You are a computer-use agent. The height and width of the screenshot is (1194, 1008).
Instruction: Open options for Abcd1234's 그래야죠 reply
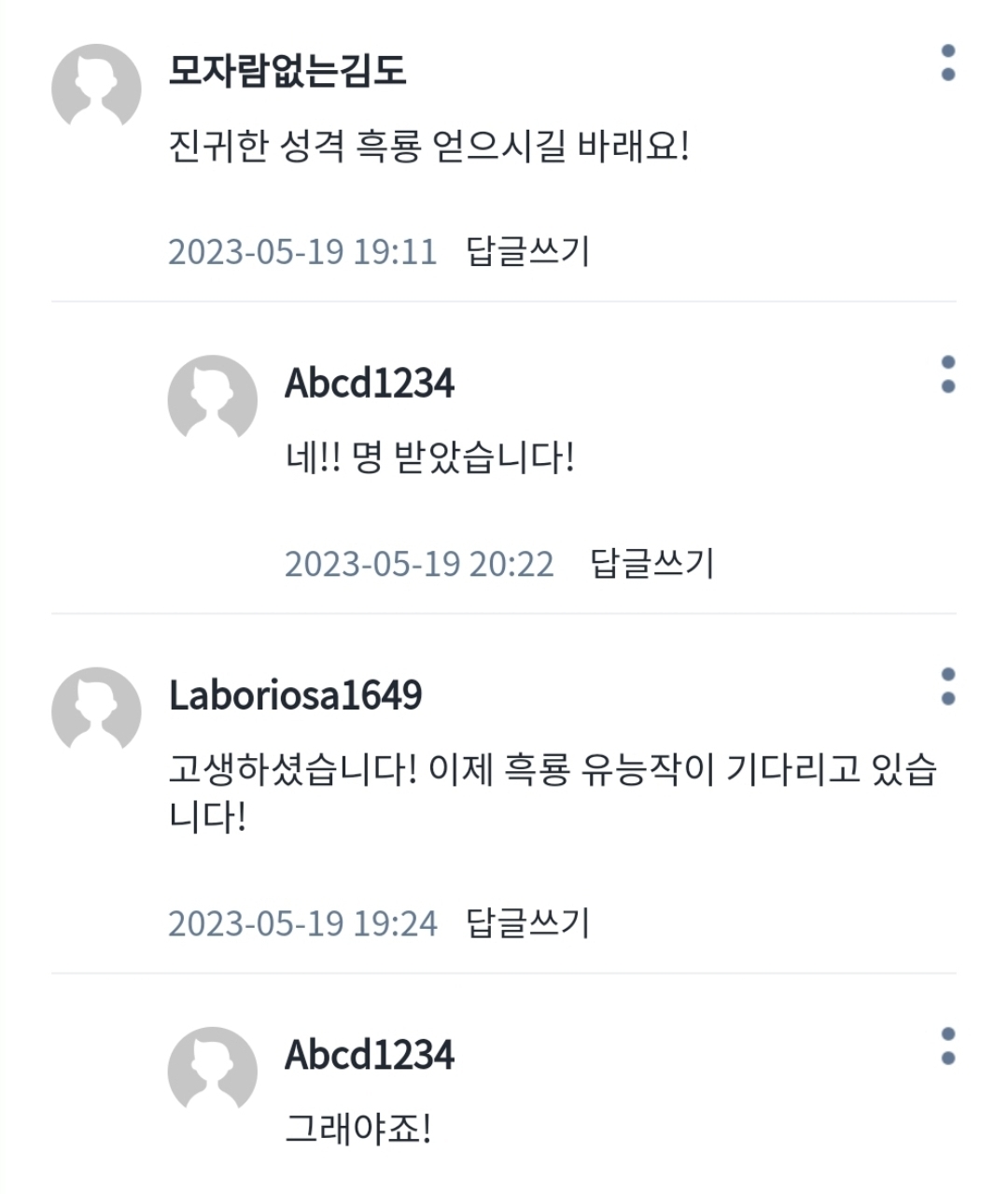(x=947, y=1047)
